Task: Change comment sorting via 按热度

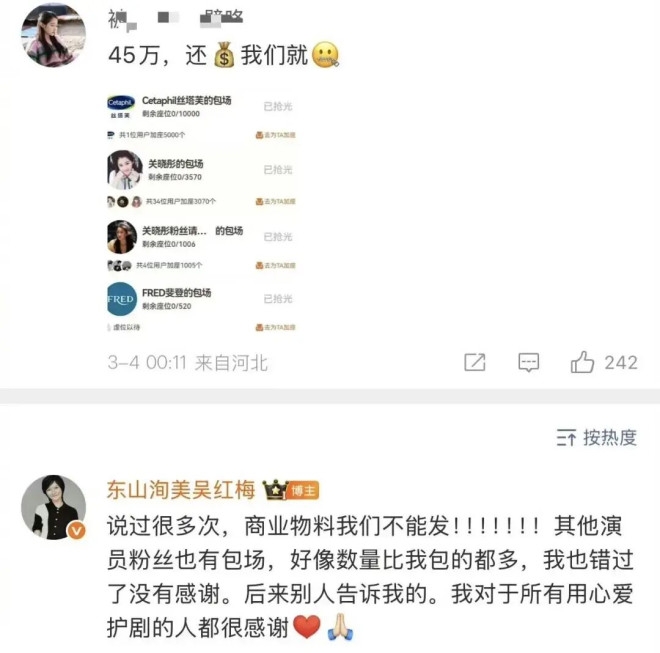Action: tap(596, 438)
